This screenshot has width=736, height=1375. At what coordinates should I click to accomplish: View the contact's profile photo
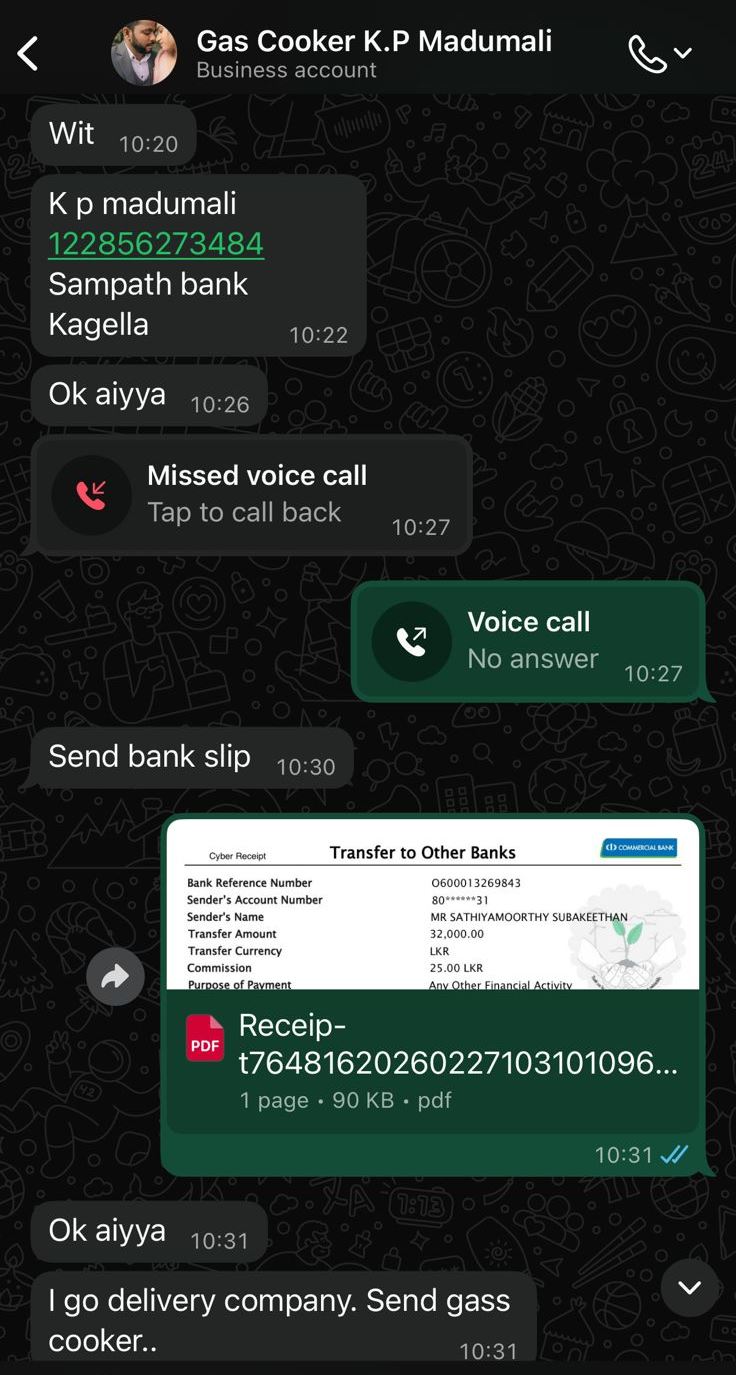click(144, 53)
